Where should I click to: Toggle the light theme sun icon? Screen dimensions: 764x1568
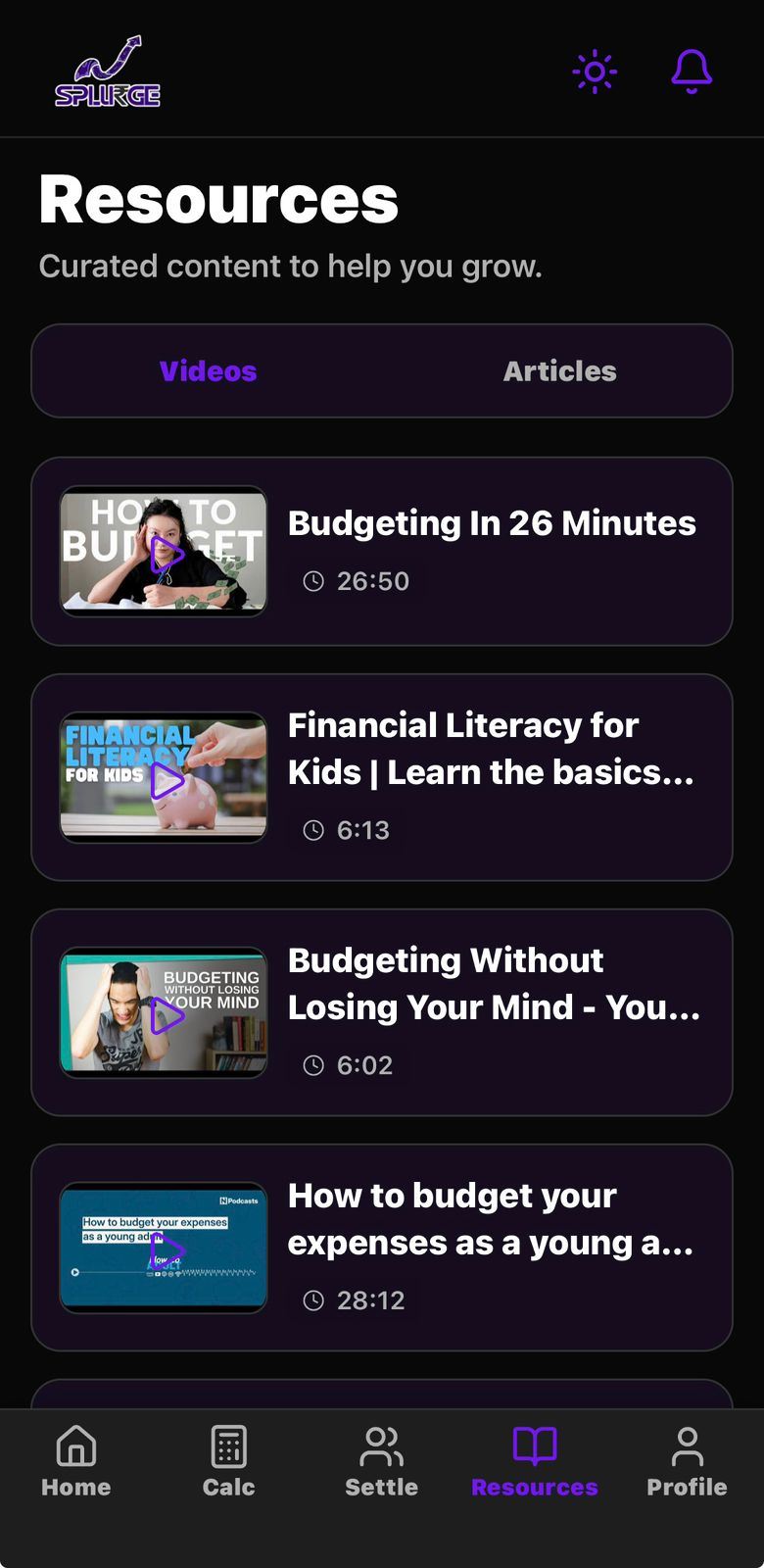pyautogui.click(x=594, y=72)
